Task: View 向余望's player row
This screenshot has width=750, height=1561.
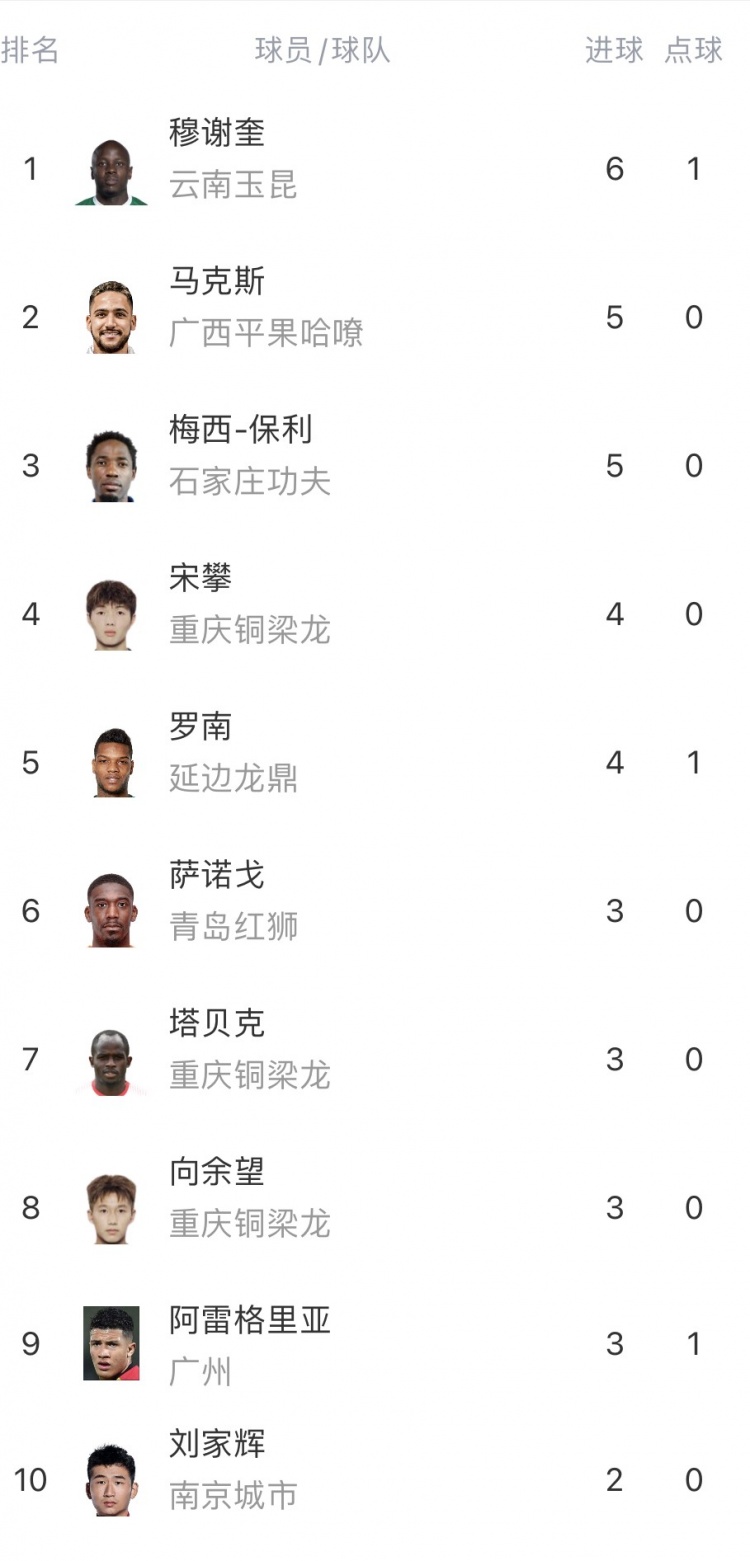Action: (375, 1207)
